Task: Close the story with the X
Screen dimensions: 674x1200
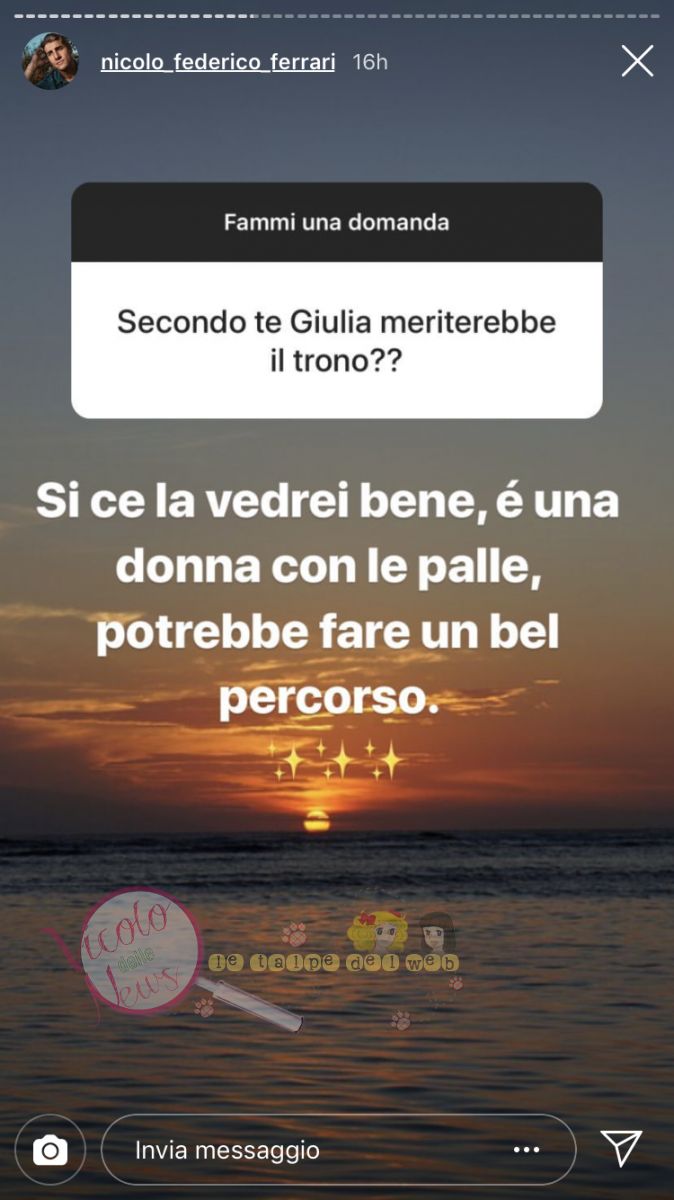Action: point(637,61)
